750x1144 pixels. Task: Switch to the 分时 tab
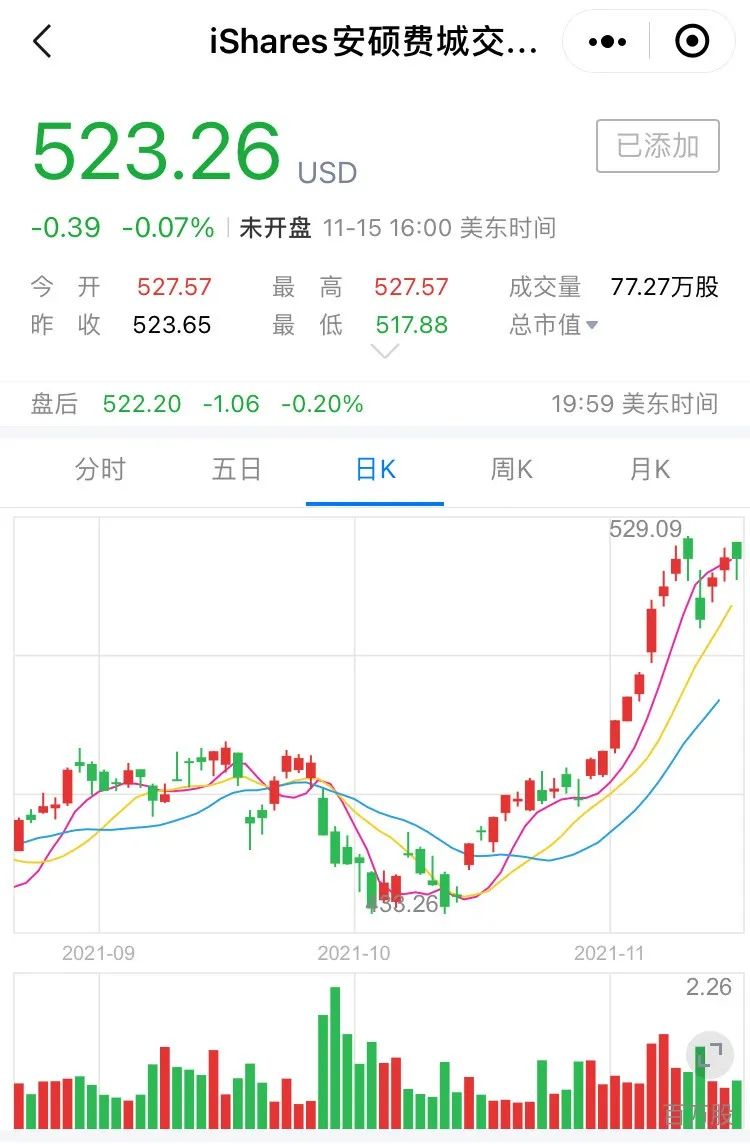[x=100, y=469]
